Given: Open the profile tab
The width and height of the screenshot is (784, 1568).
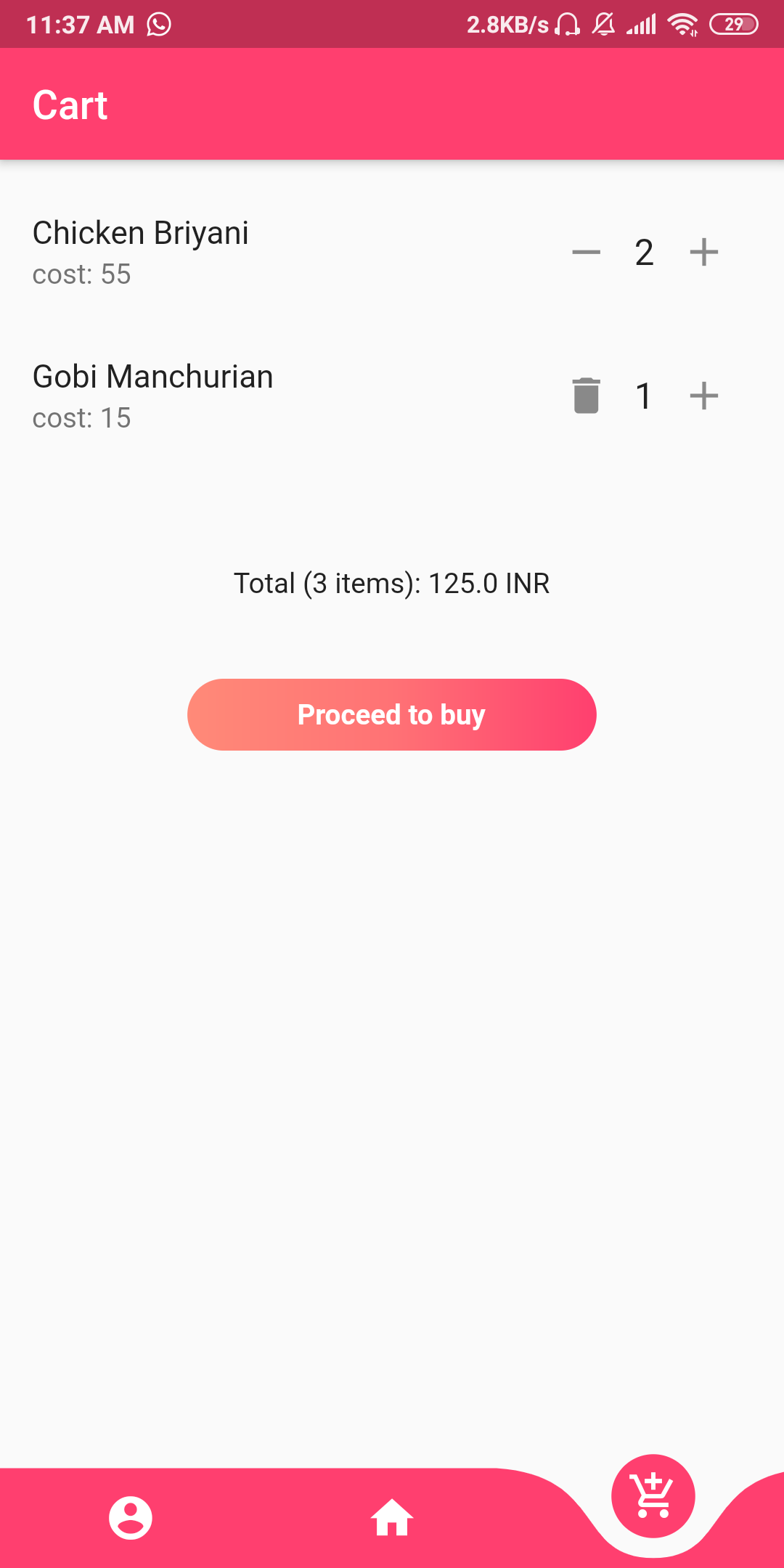Looking at the screenshot, I should [x=131, y=1518].
